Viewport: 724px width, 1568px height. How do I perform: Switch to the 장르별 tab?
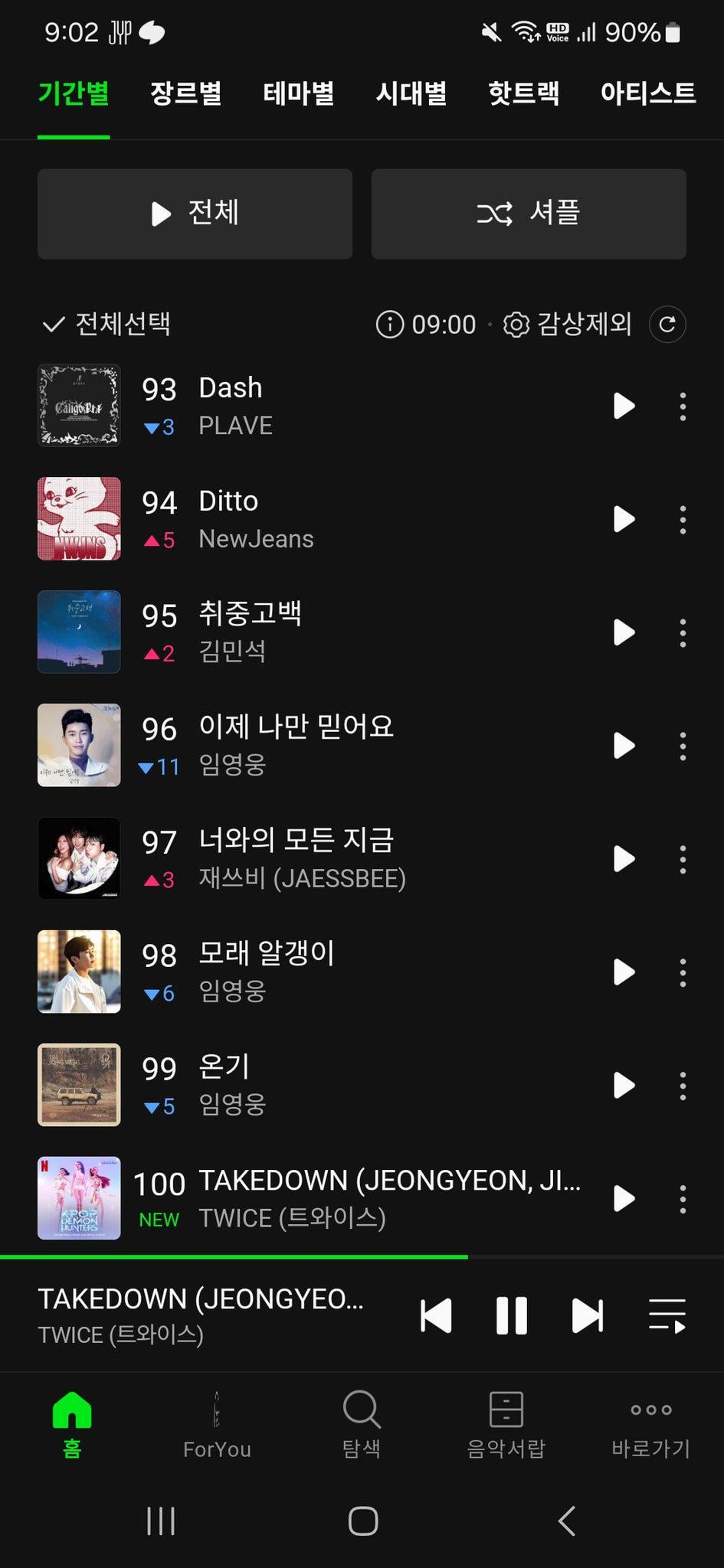[x=185, y=93]
